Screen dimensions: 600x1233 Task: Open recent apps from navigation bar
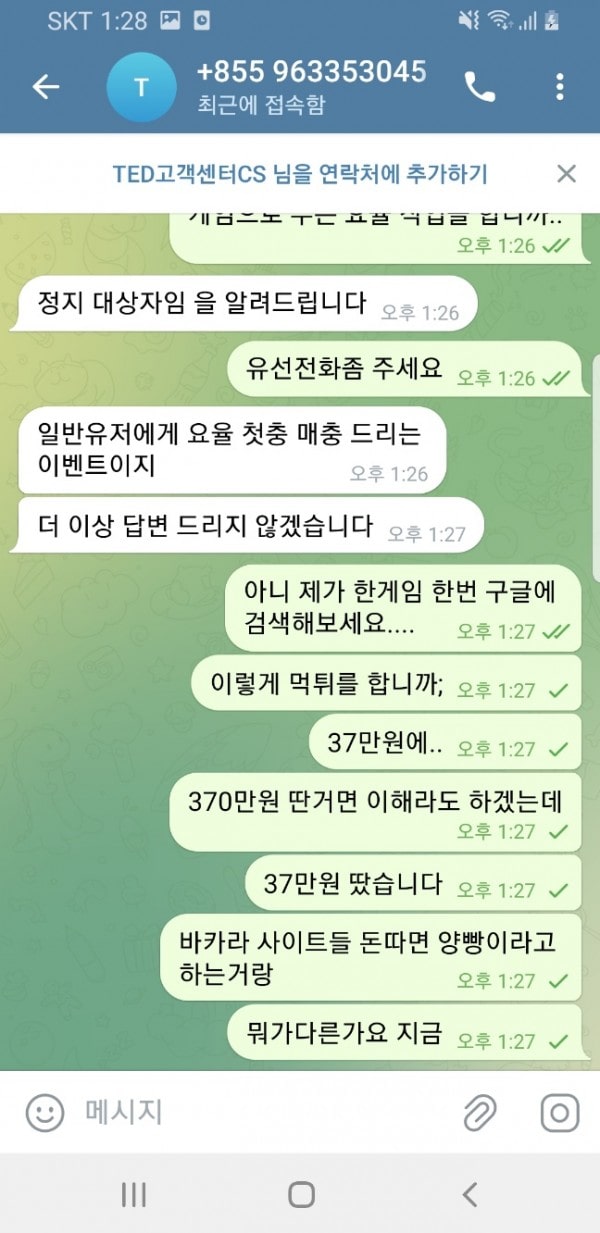(x=133, y=1194)
